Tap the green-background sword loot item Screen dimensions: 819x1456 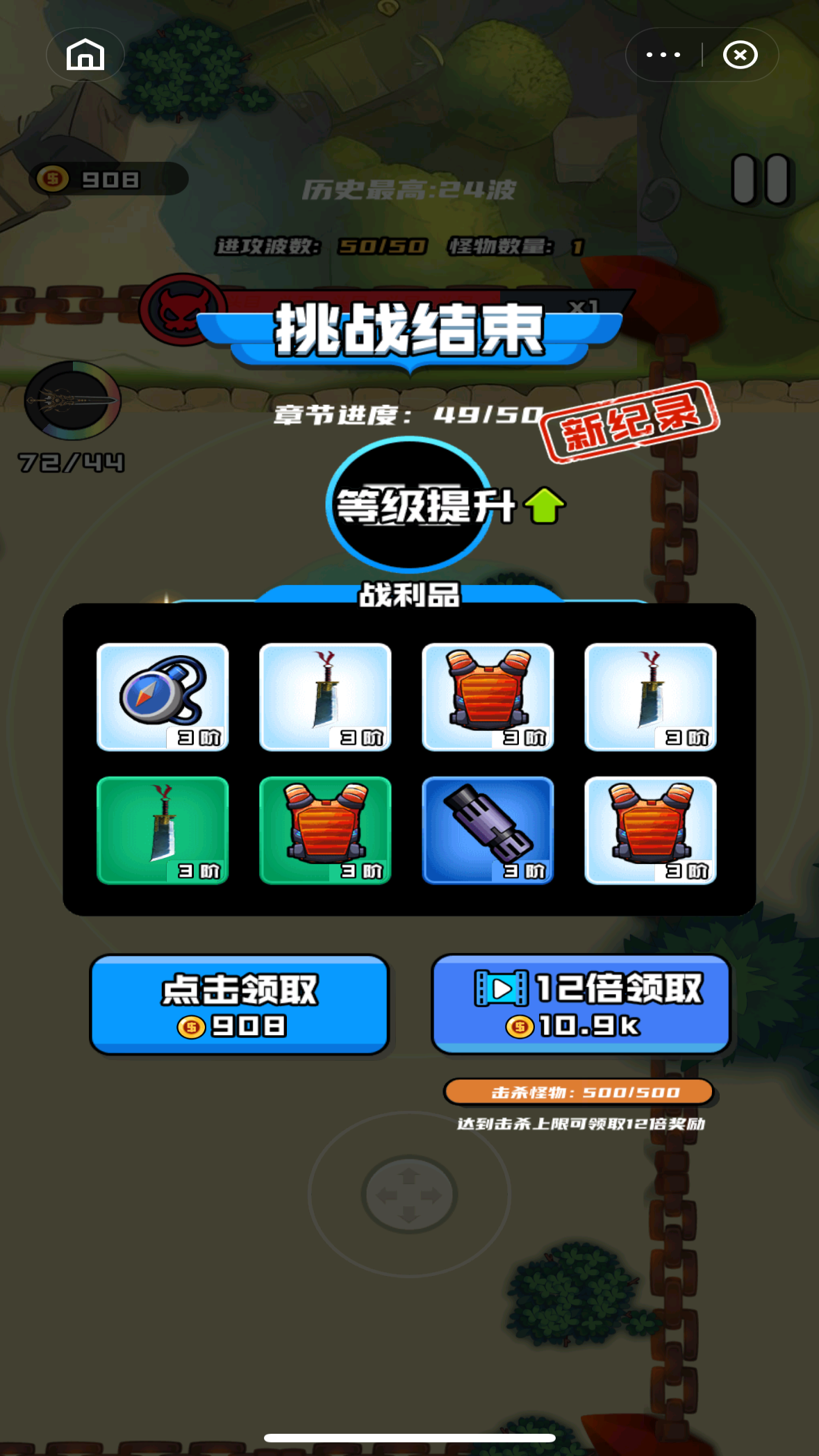pyautogui.click(x=163, y=829)
